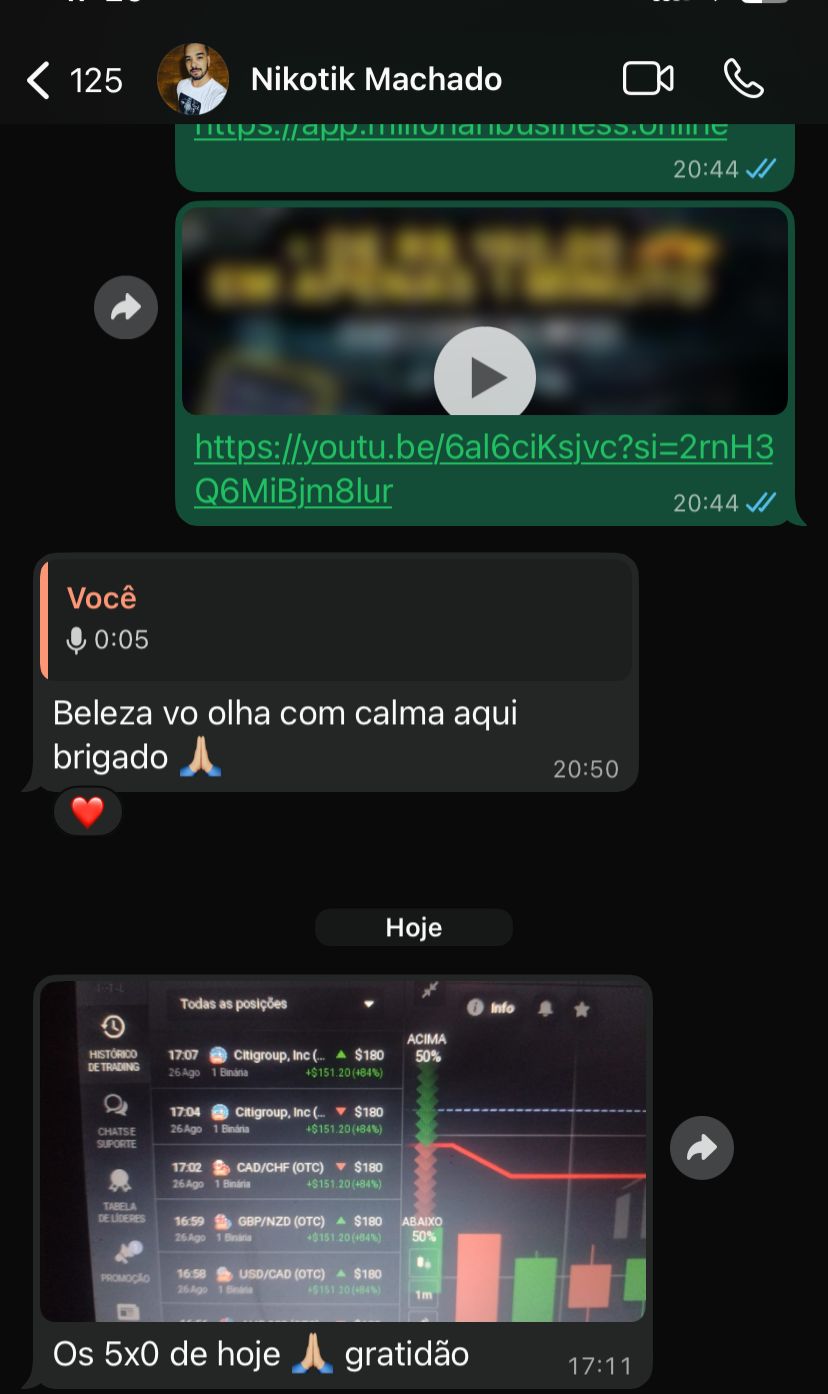This screenshot has height=1394, width=828.
Task: Open Nikotik Machado's contact info
Action: pos(376,80)
